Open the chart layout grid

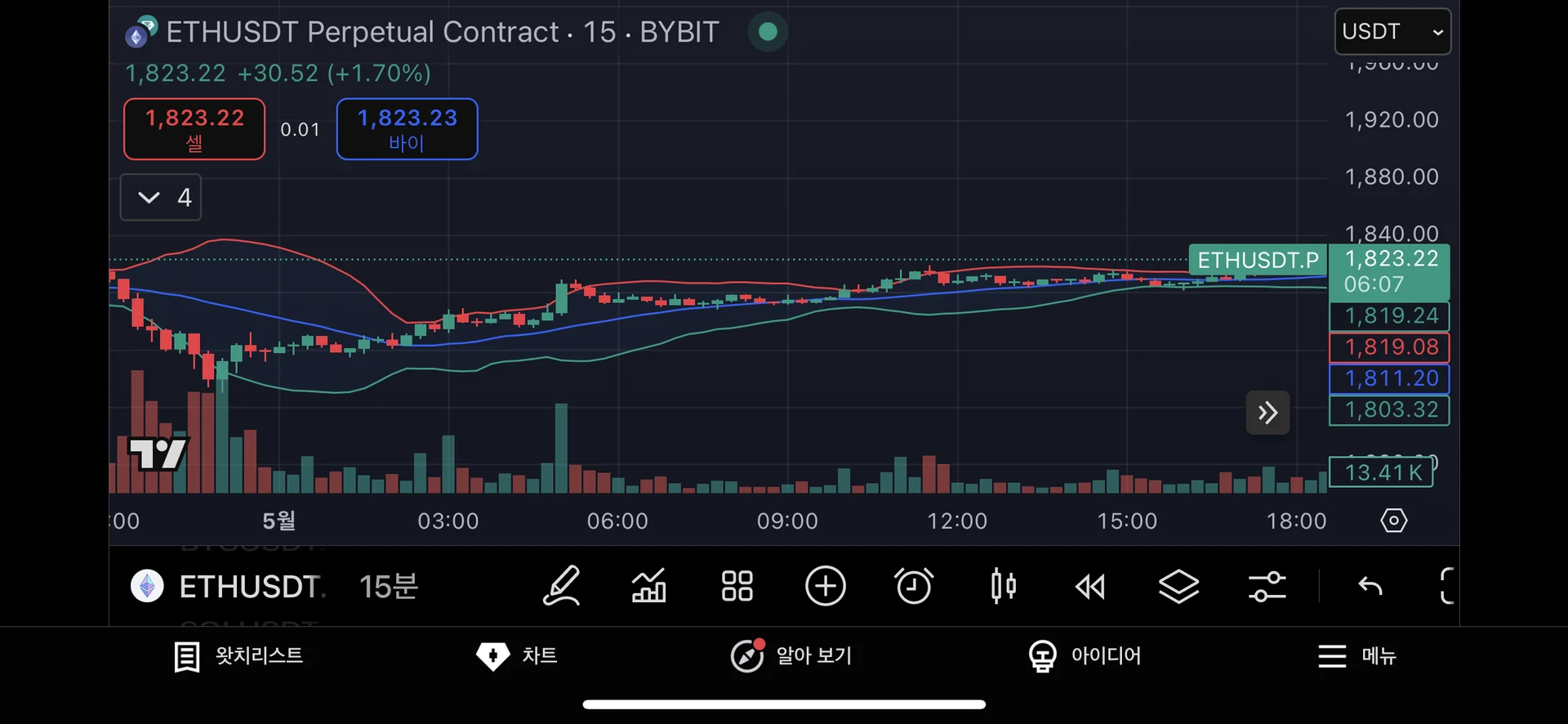(737, 587)
